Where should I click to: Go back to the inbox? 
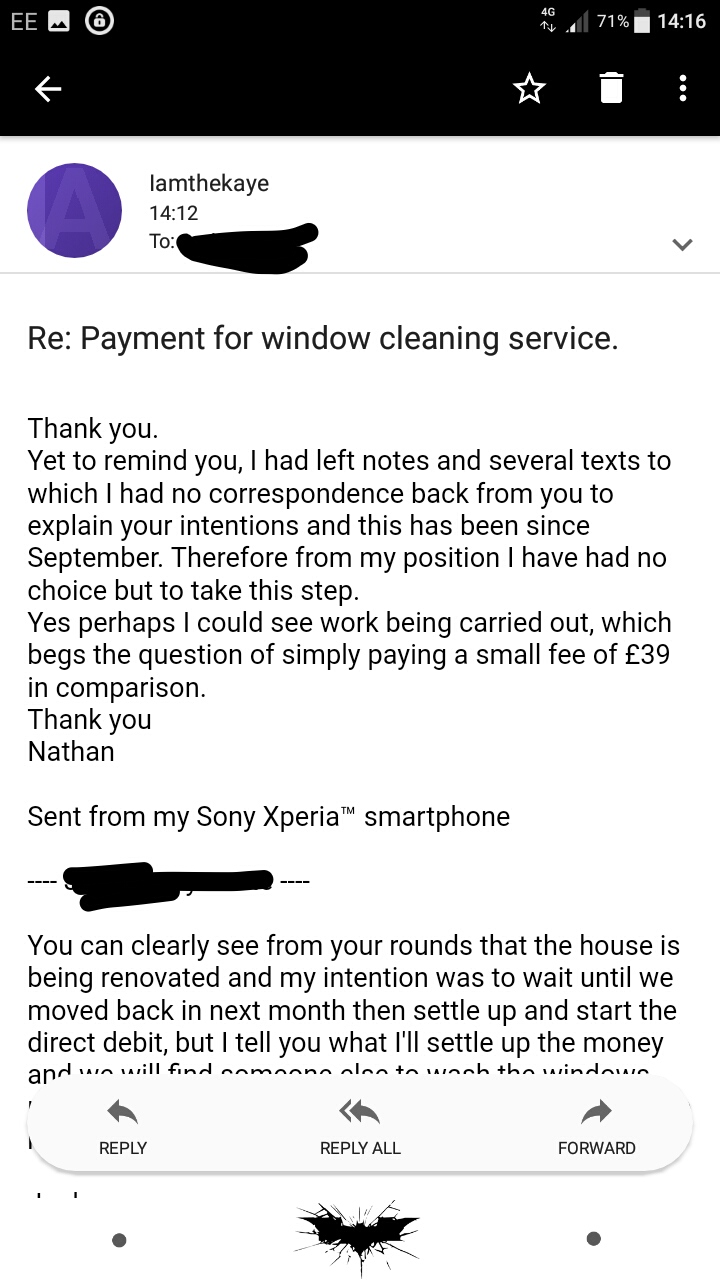pos(48,90)
